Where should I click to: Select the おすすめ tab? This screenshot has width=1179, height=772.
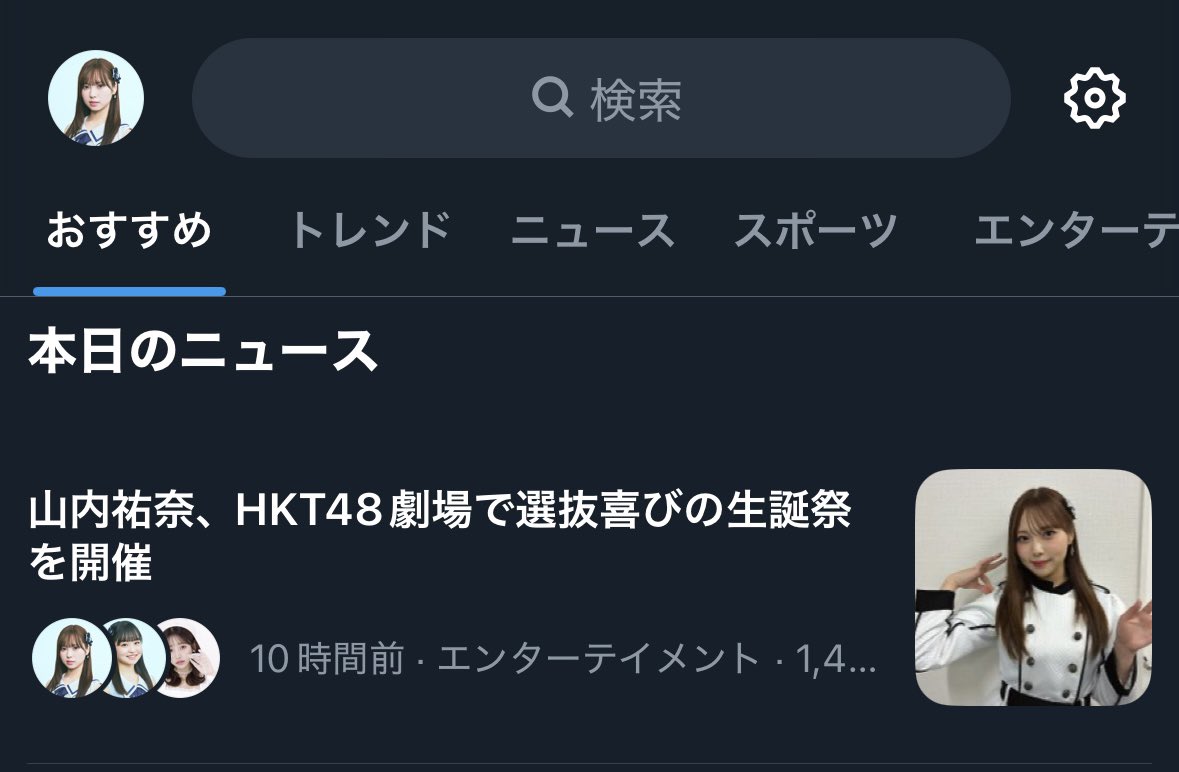click(x=129, y=231)
